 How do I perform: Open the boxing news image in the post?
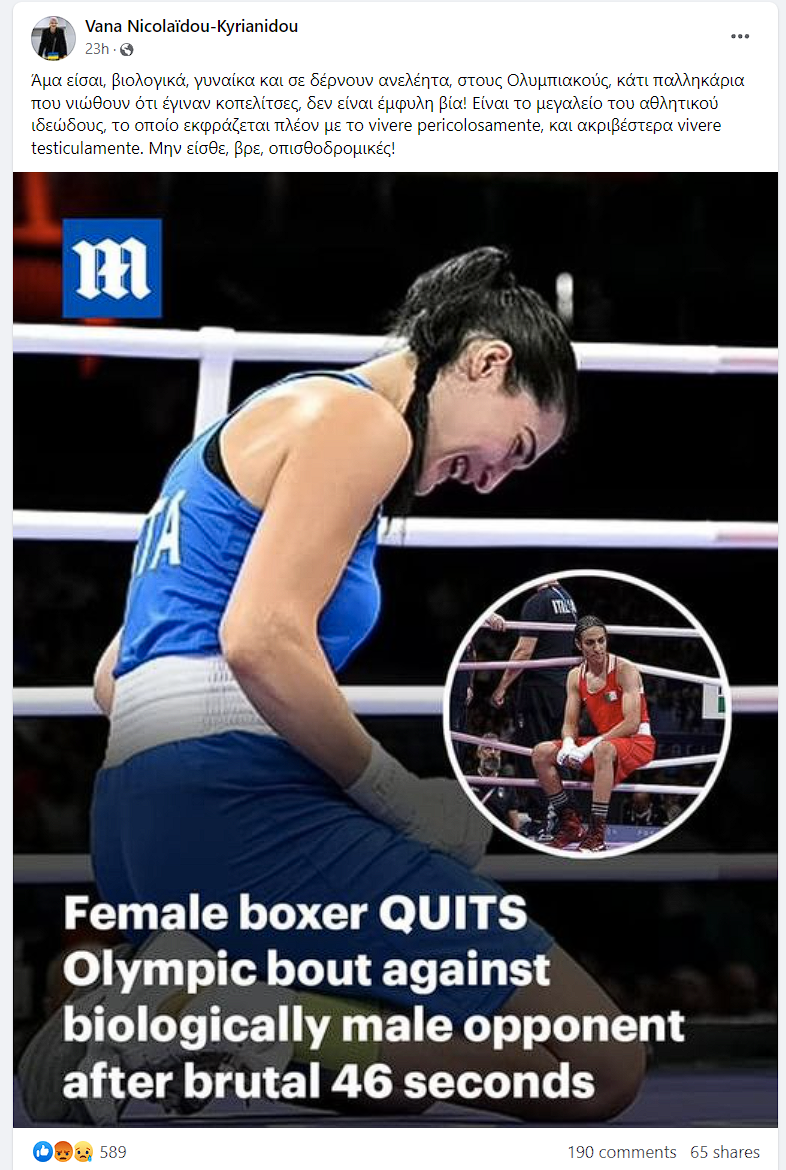[x=394, y=650]
